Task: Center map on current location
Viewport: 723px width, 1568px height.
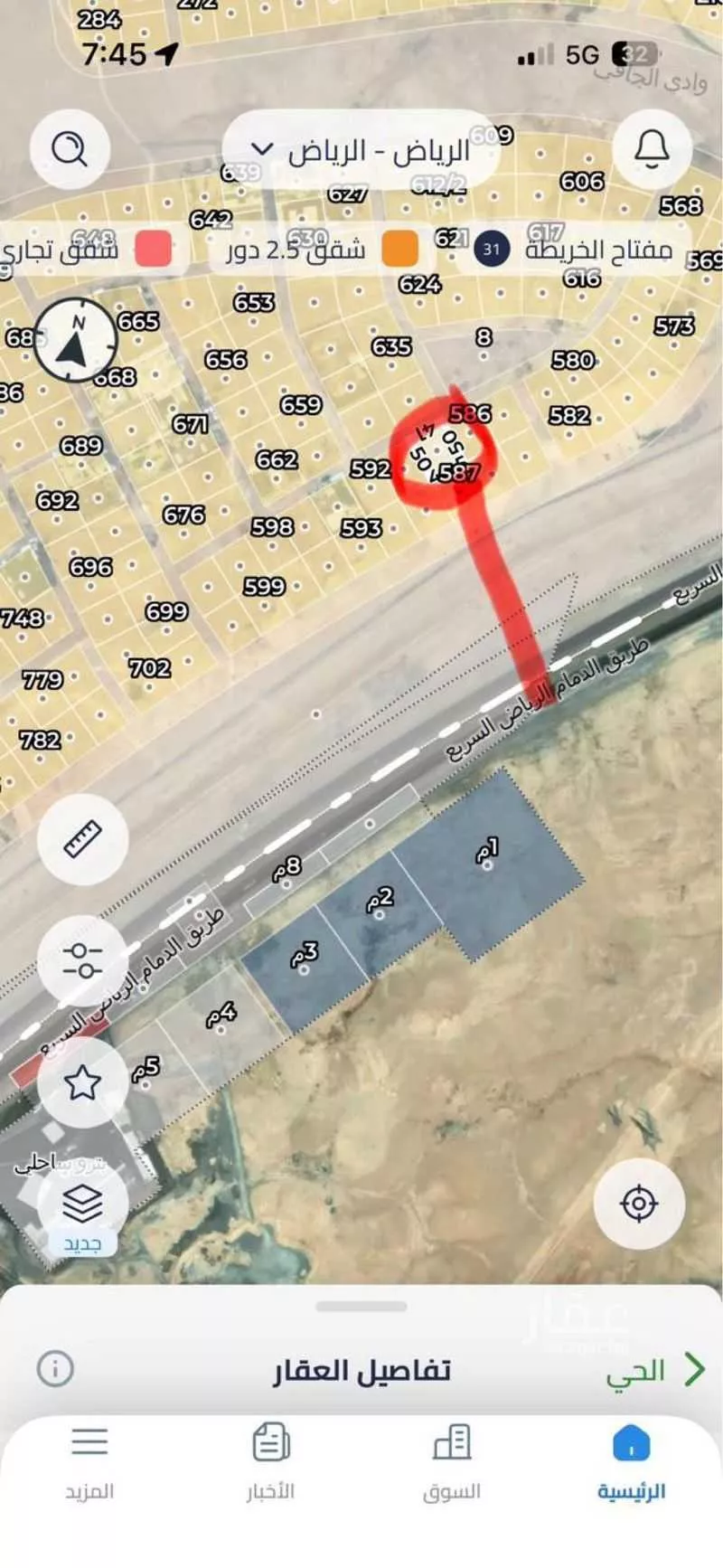Action: pos(640,1201)
